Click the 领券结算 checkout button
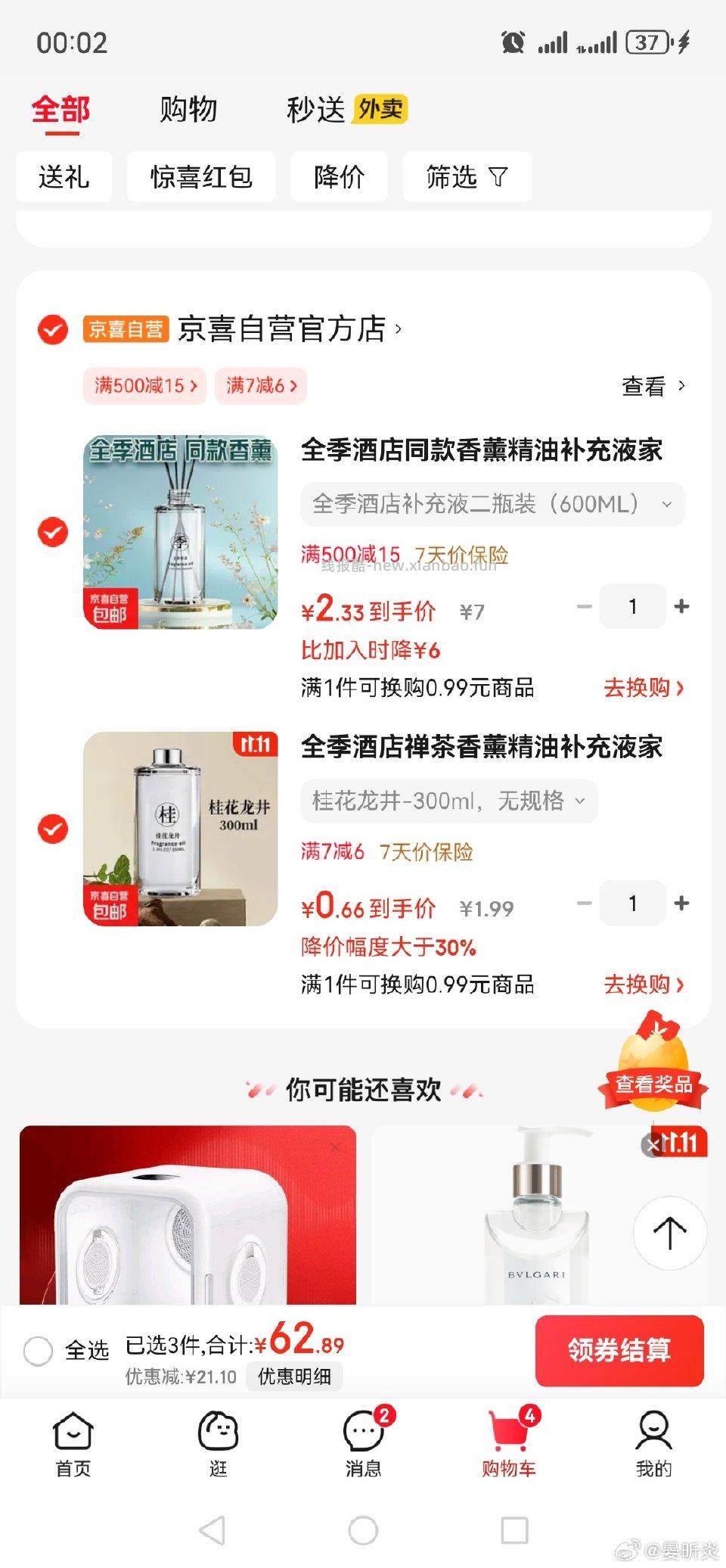 tap(619, 1352)
